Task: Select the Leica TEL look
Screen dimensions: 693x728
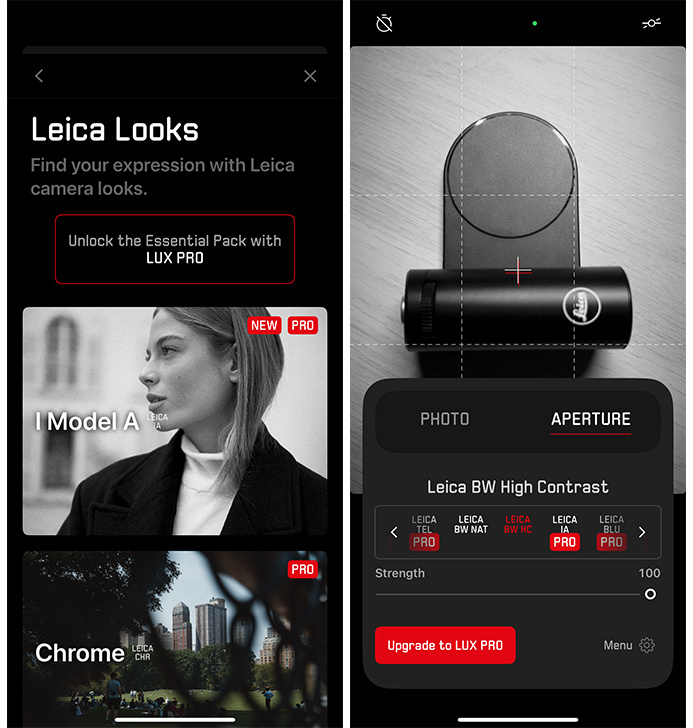Action: click(x=424, y=532)
